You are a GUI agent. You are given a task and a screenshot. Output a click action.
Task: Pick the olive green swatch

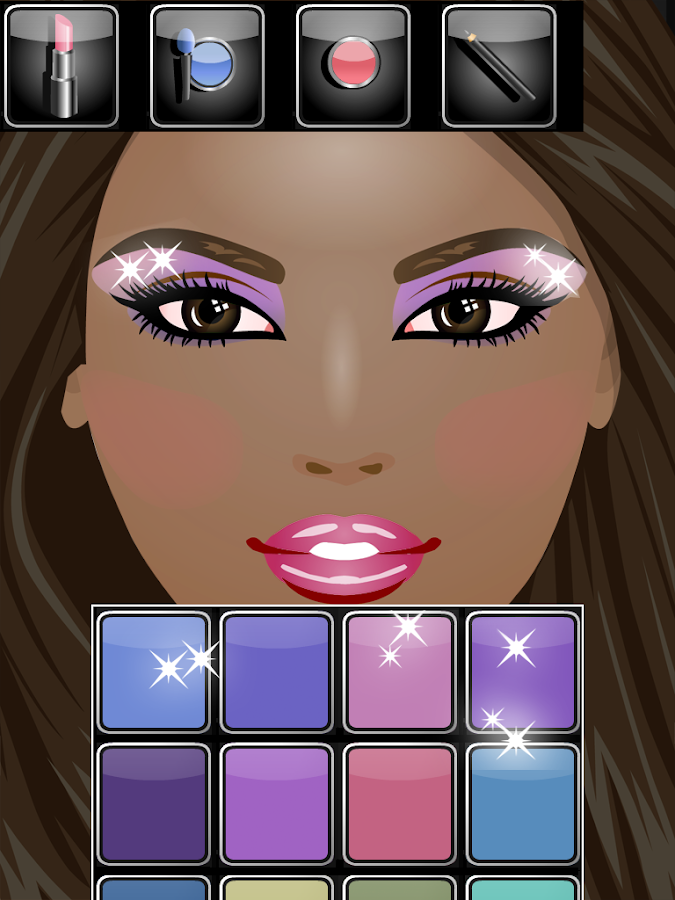pos(399,889)
